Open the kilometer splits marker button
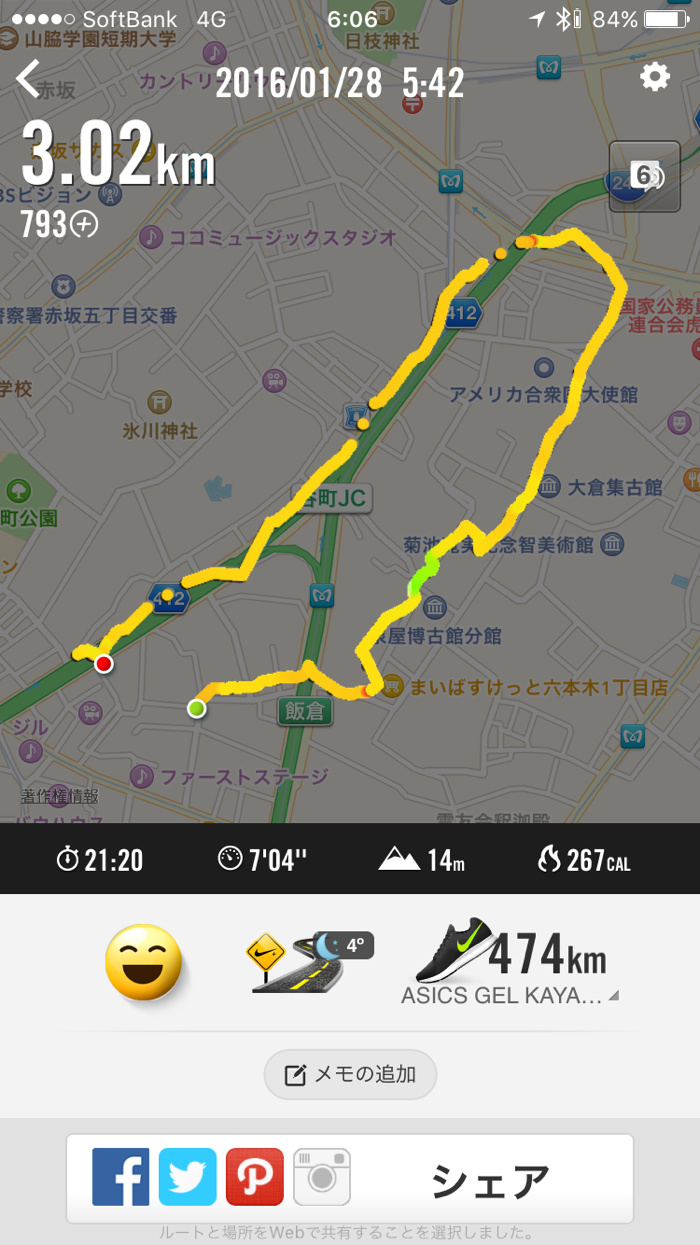700x1245 pixels. click(x=644, y=177)
